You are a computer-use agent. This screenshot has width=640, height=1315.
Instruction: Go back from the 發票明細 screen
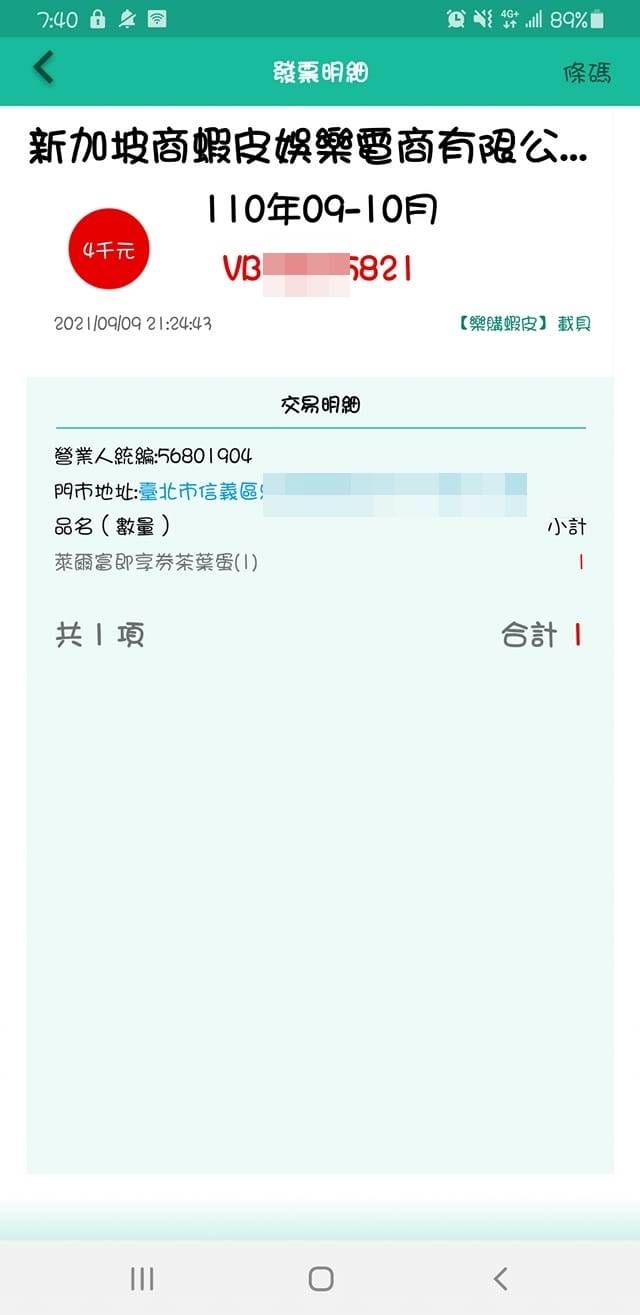pos(43,70)
